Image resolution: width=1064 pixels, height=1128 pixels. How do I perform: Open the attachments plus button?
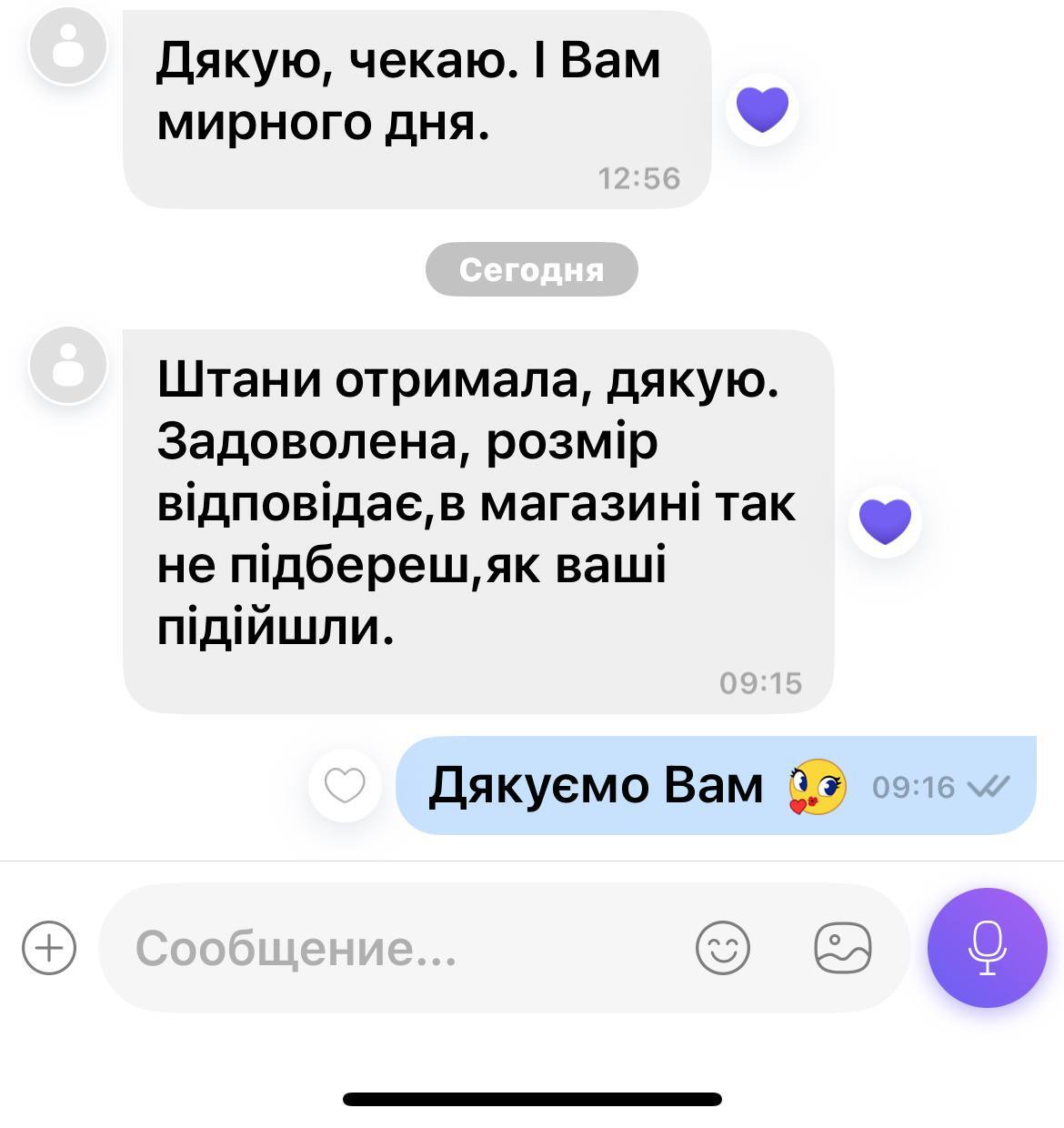(49, 948)
